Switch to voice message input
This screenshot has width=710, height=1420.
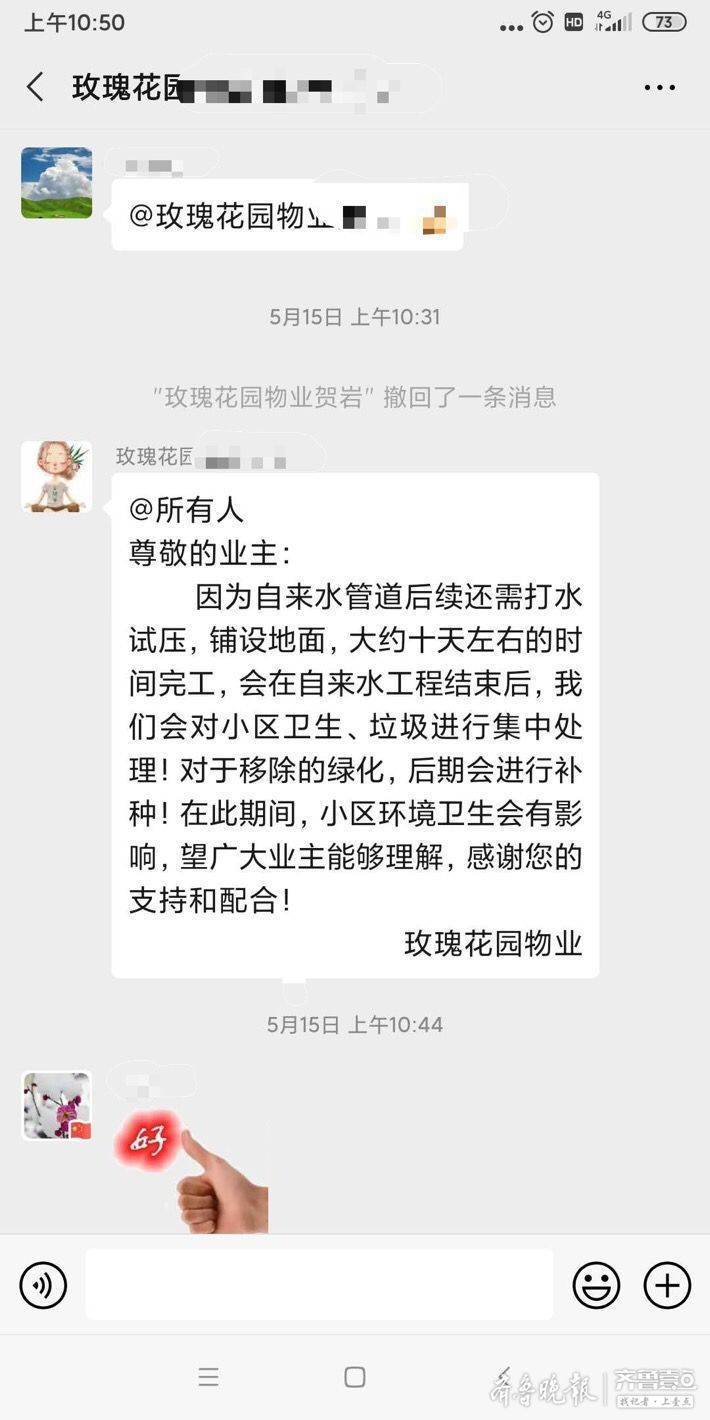(43, 1285)
